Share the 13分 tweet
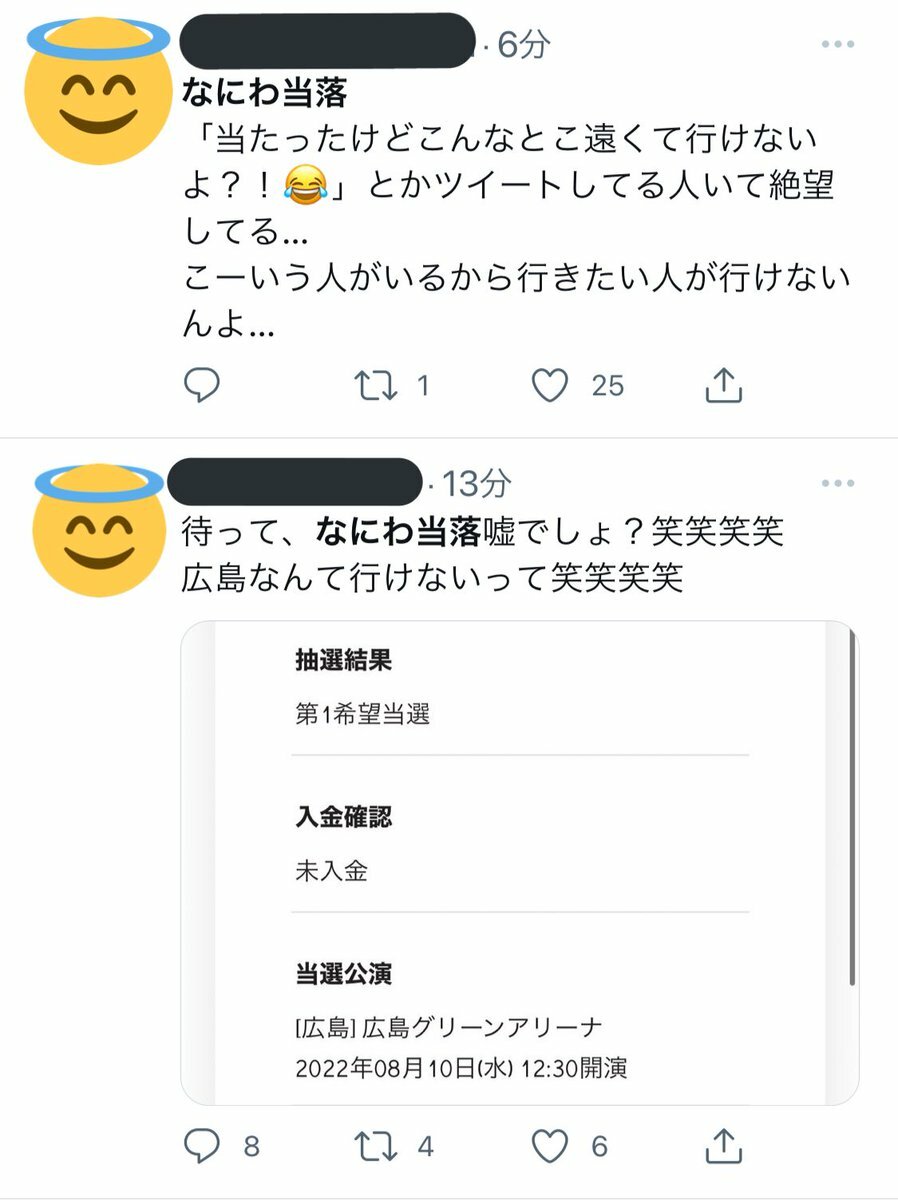Screen dimensions: 898x1200 (723, 1146)
